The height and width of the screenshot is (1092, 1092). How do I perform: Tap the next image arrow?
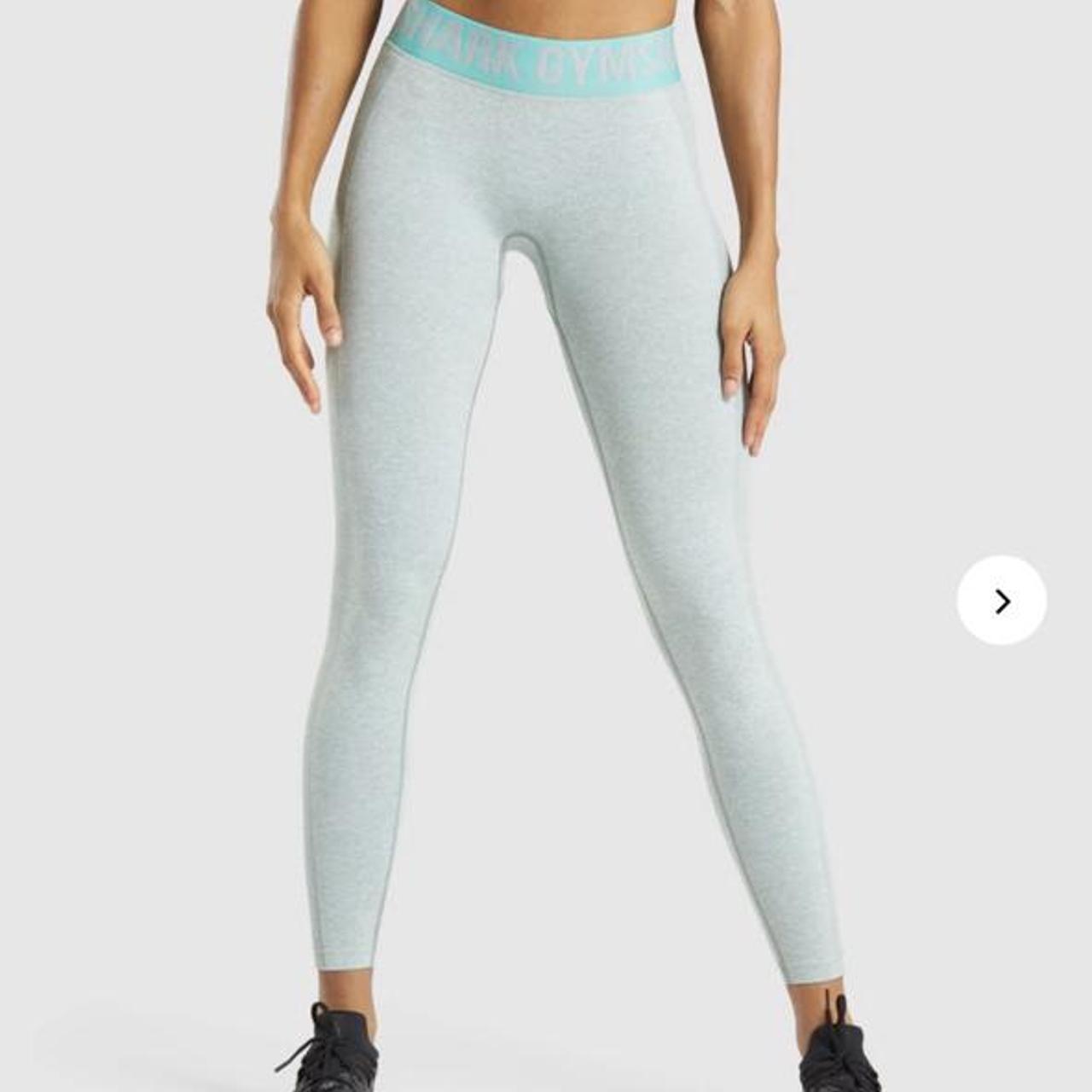tap(1002, 601)
